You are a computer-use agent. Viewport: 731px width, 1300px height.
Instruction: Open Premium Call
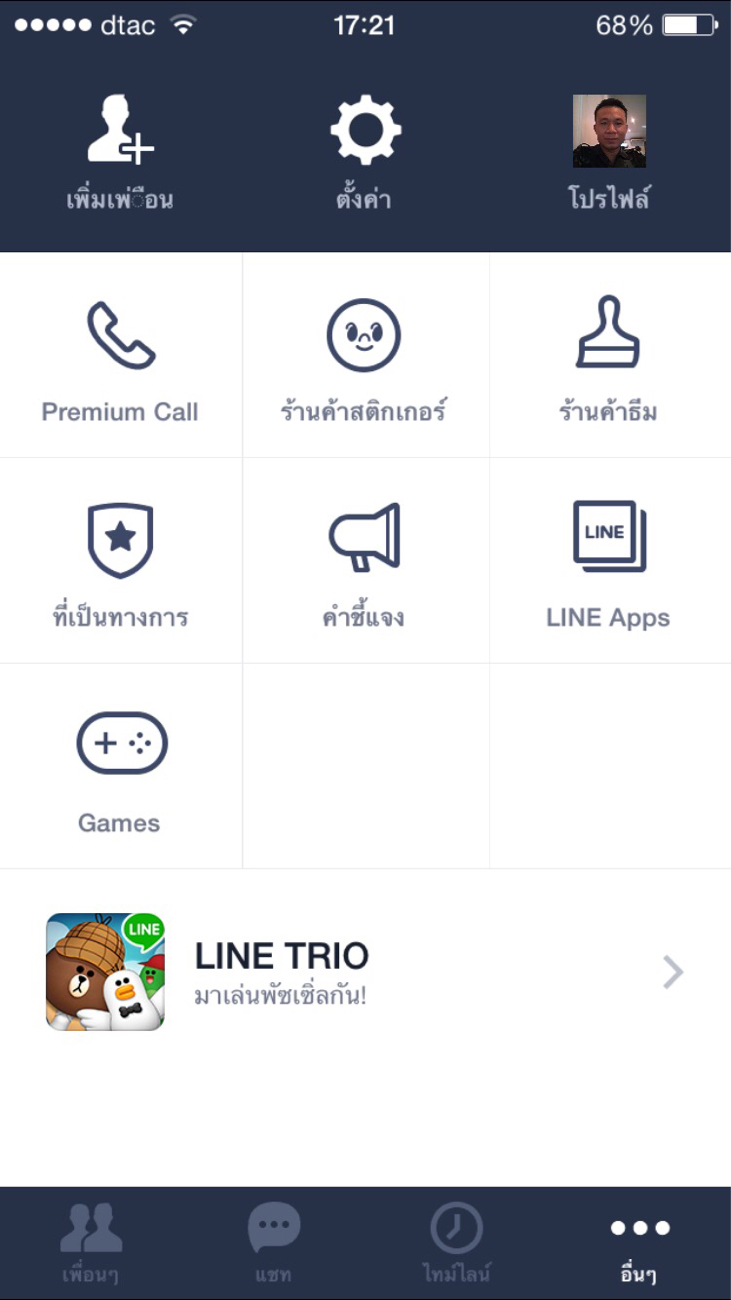(120, 357)
